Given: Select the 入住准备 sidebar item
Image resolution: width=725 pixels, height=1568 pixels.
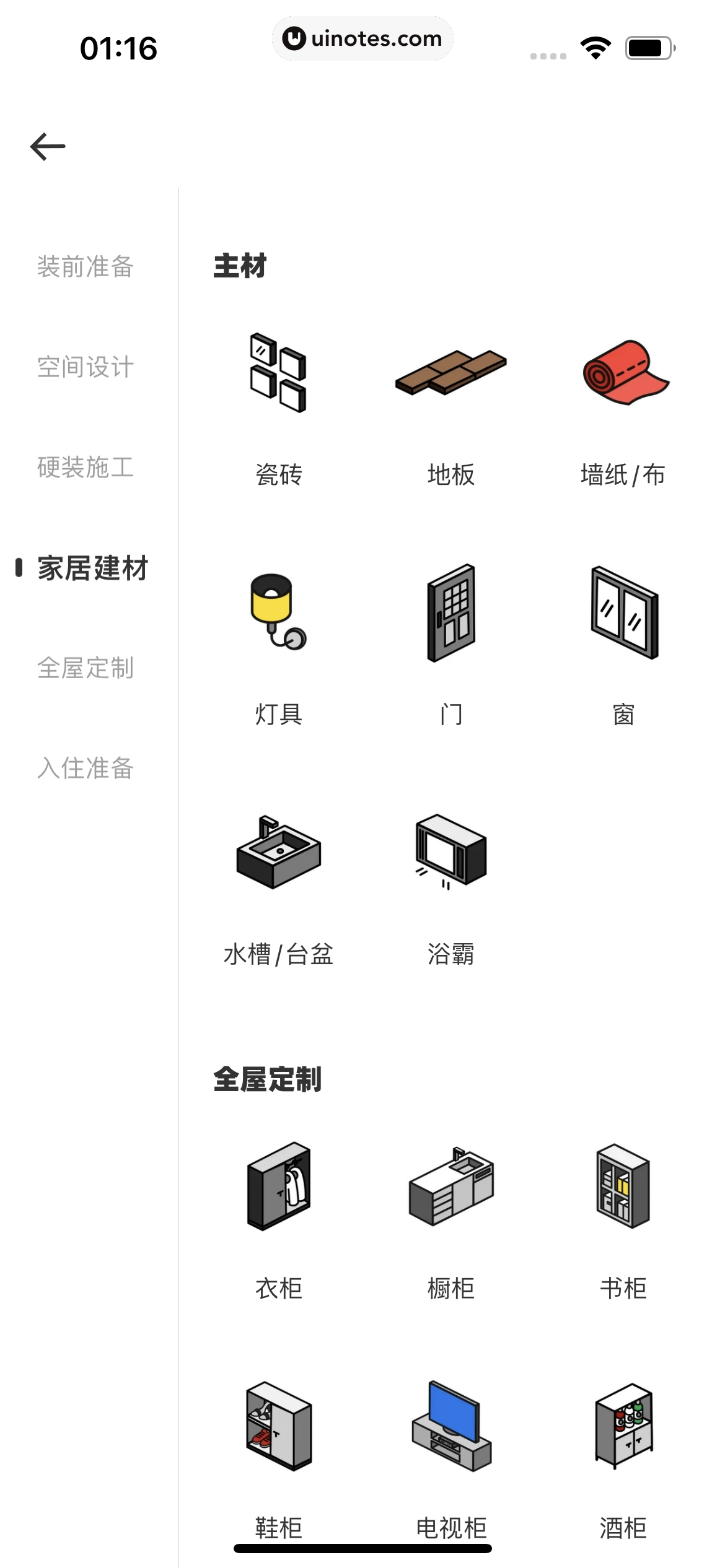Looking at the screenshot, I should (85, 769).
